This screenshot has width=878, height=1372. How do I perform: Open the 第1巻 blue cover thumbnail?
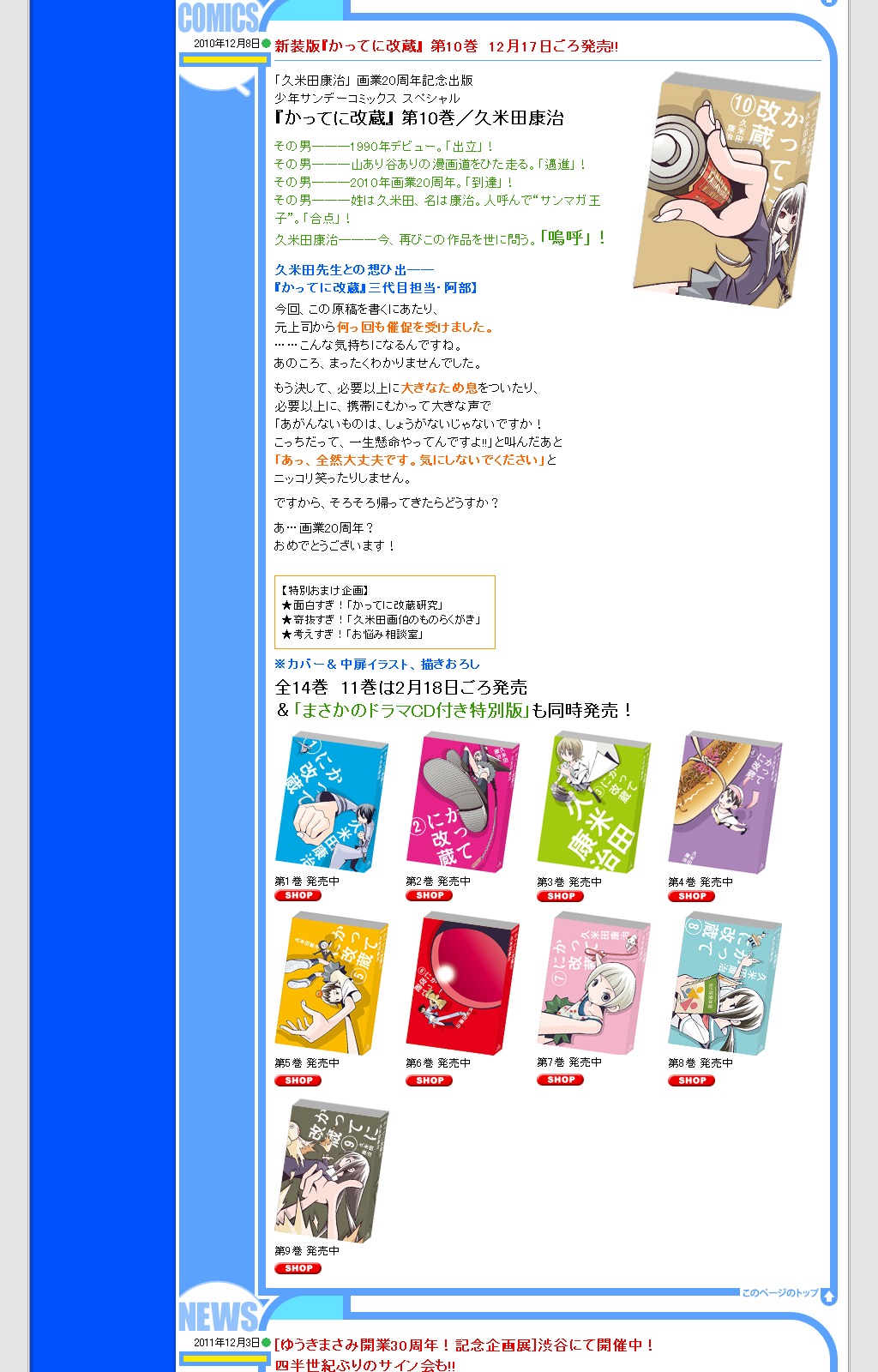pyautogui.click(x=330, y=801)
